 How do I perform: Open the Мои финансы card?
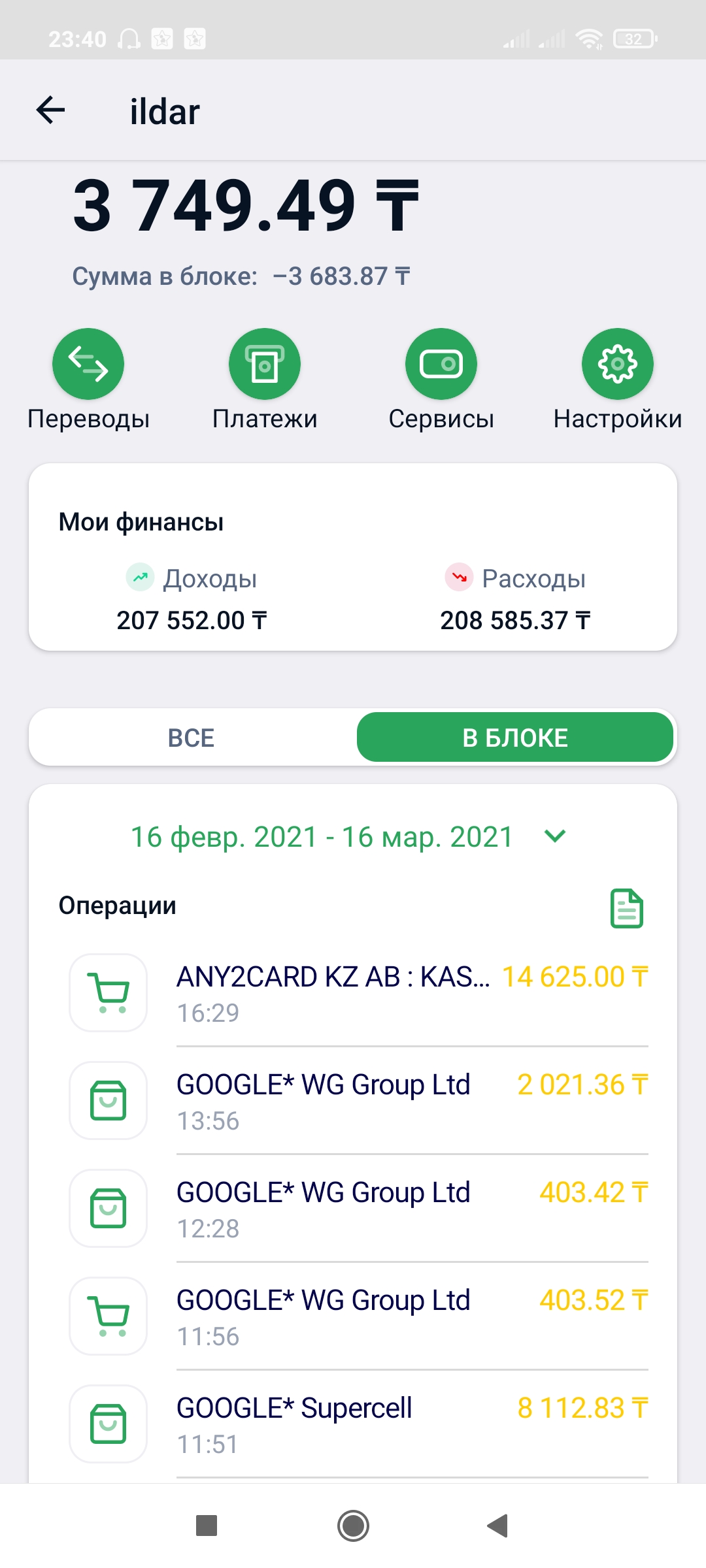coord(353,557)
